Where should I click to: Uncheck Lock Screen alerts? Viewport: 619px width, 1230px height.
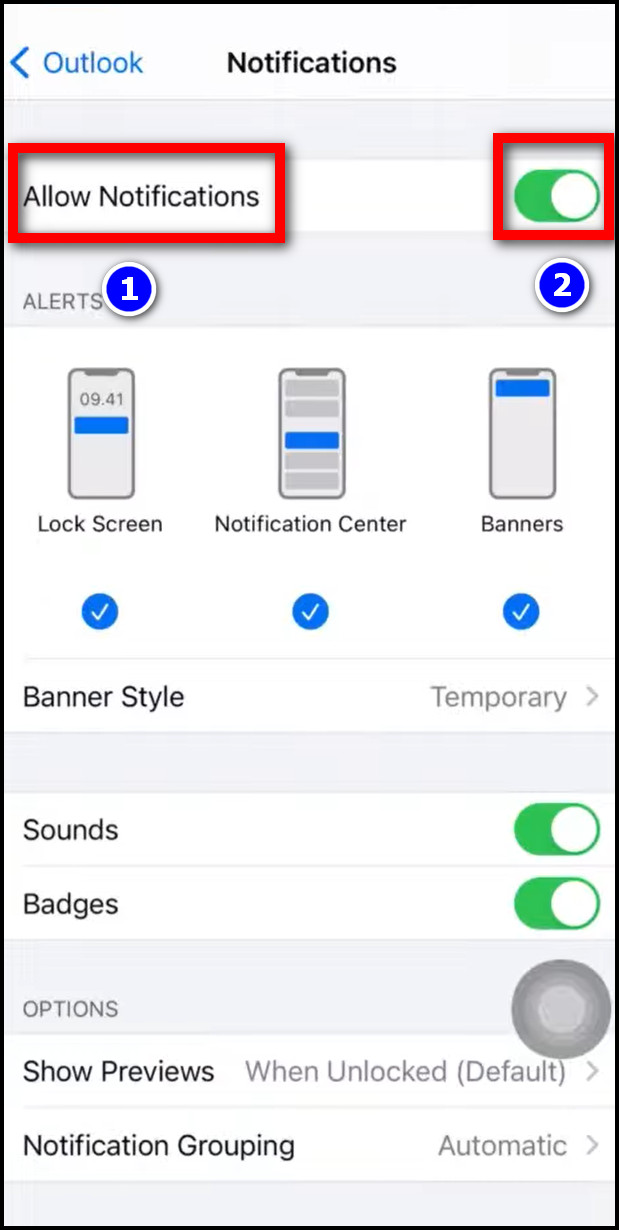tap(100, 611)
